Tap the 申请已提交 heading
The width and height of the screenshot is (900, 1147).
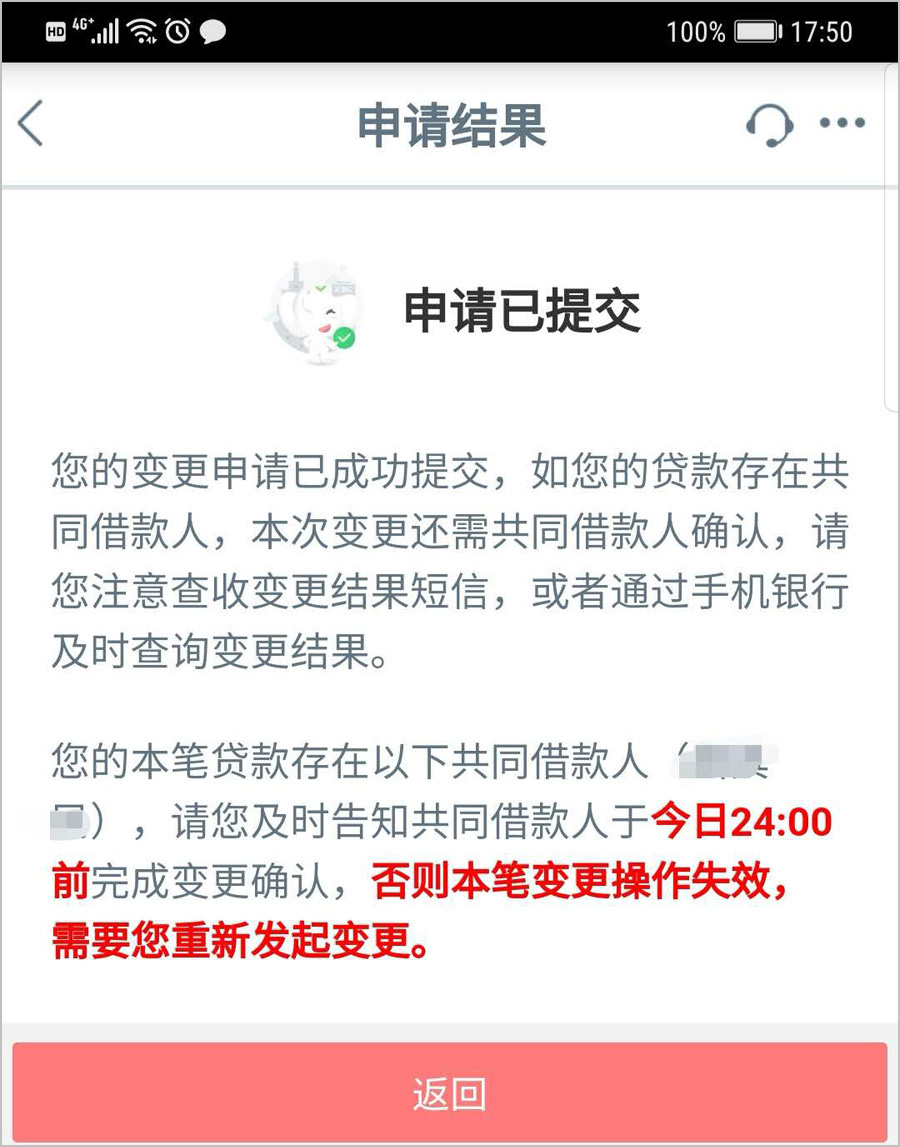pos(521,311)
